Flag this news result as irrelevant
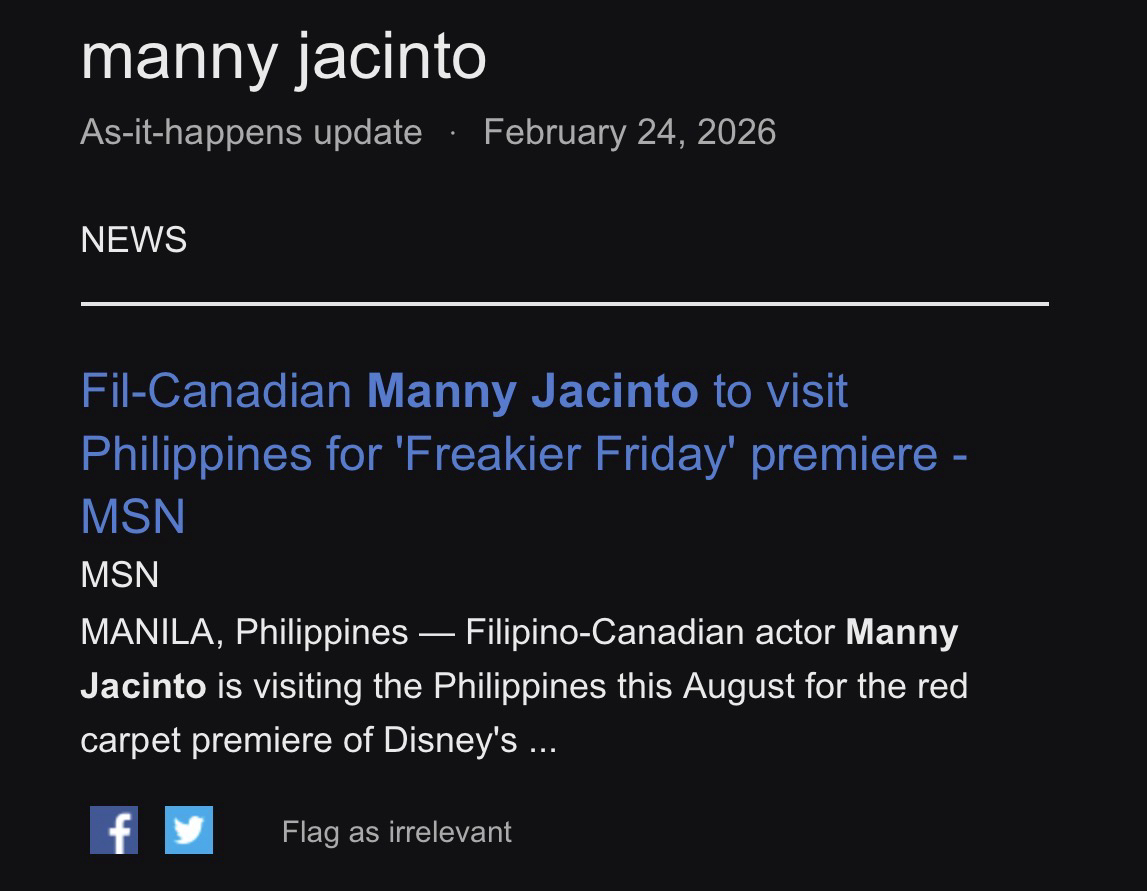1147x891 pixels. click(x=396, y=832)
